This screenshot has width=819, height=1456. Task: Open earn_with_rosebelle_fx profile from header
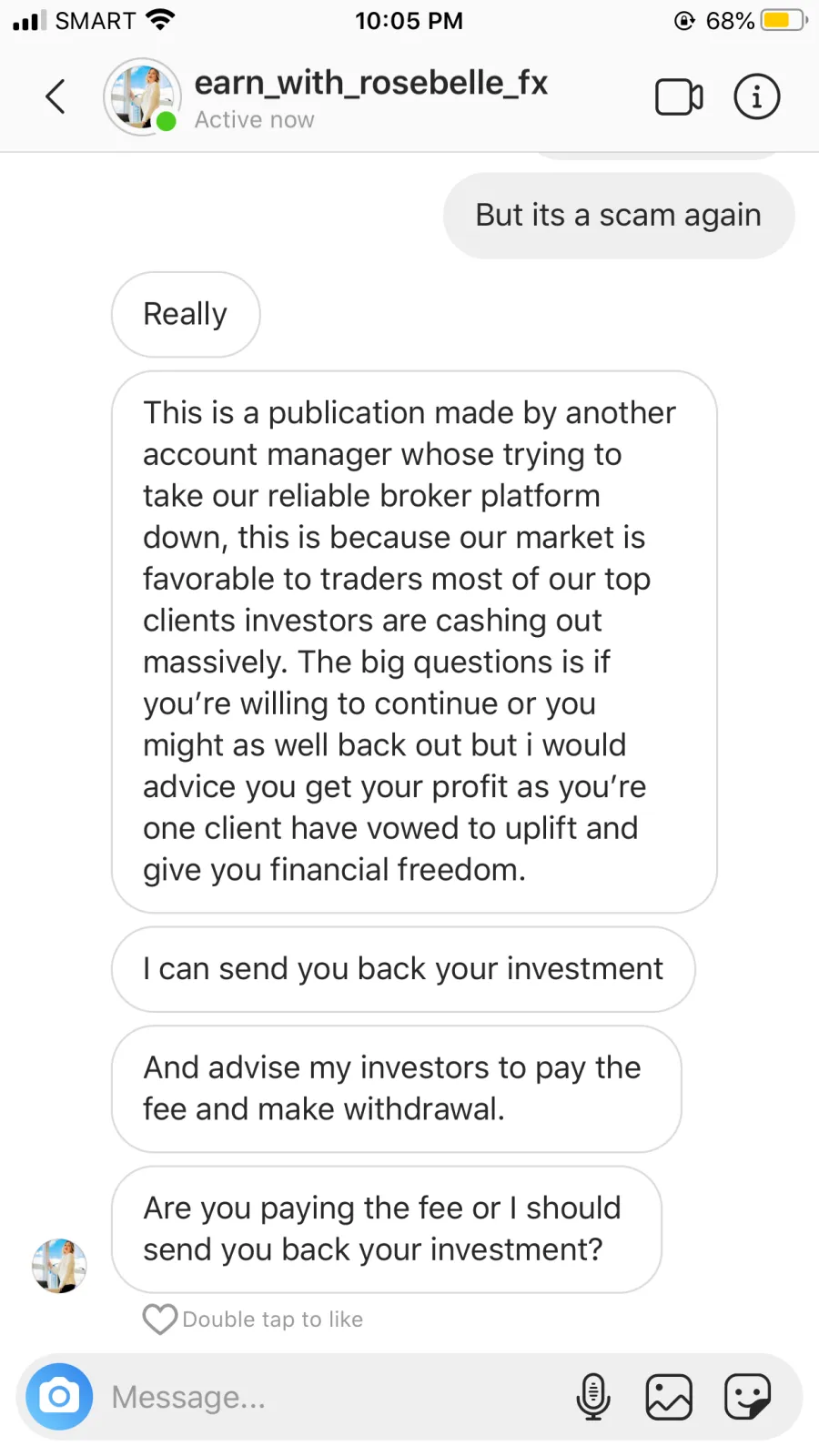pos(369,84)
